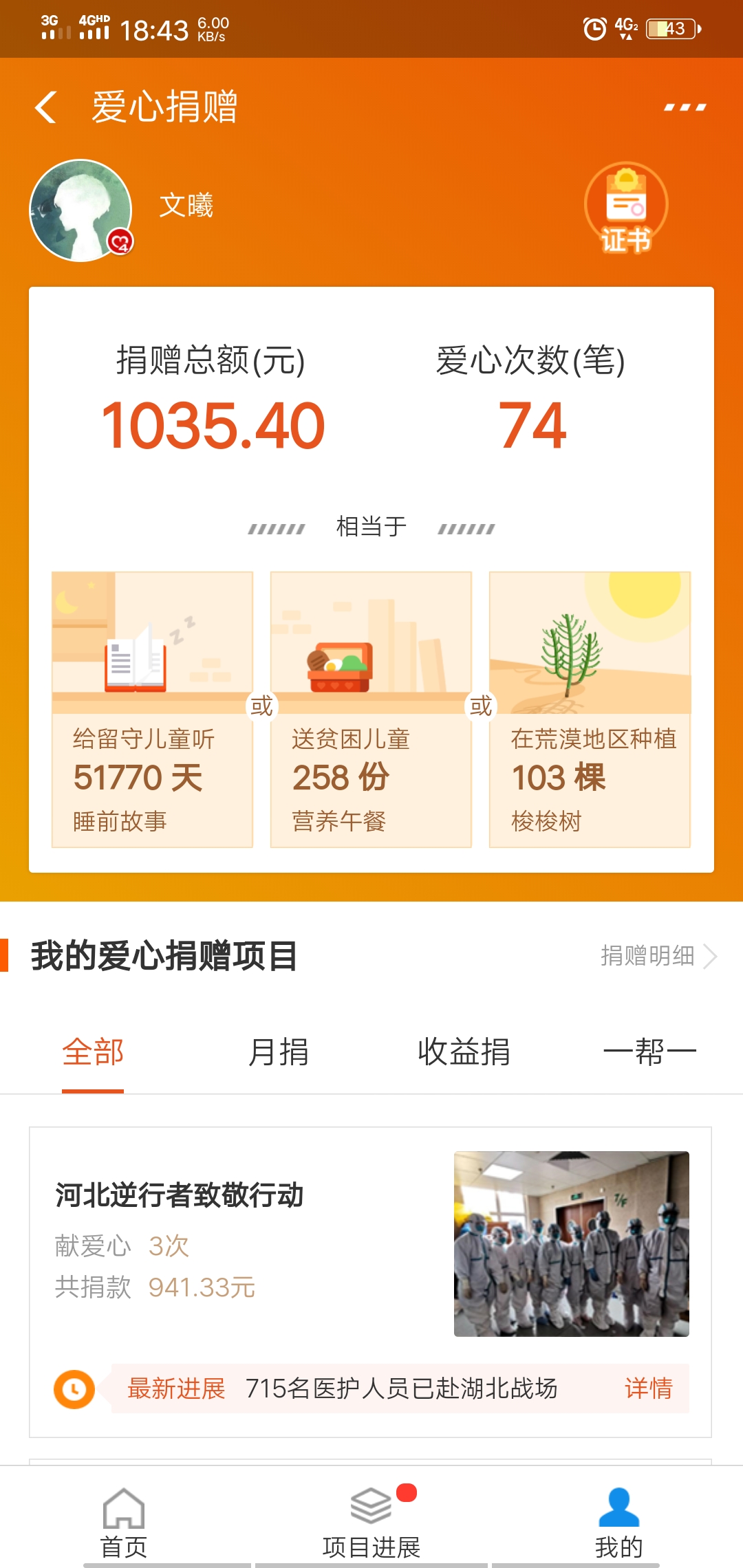The width and height of the screenshot is (743, 1568).
Task: View 详情 of latest progress
Action: click(x=647, y=1389)
